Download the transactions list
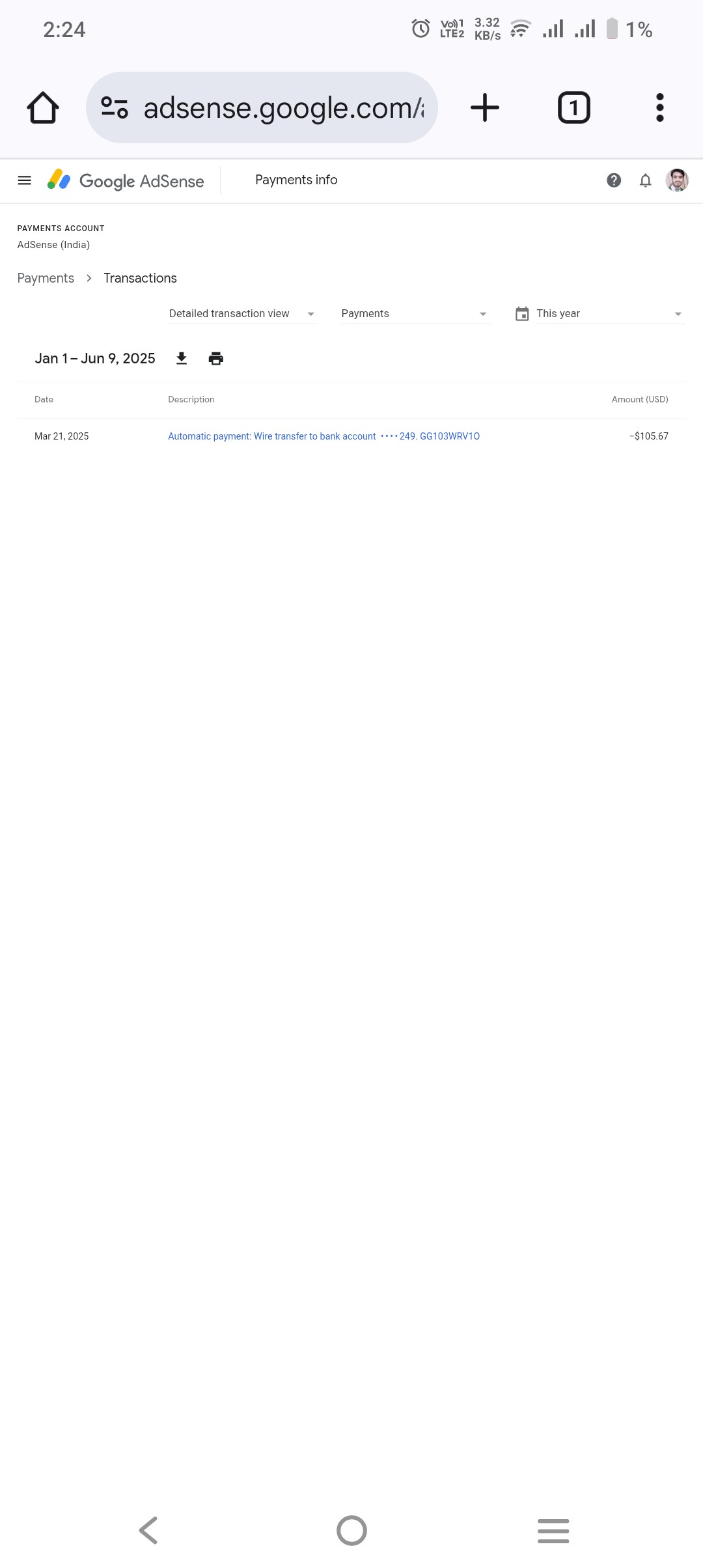 [182, 358]
